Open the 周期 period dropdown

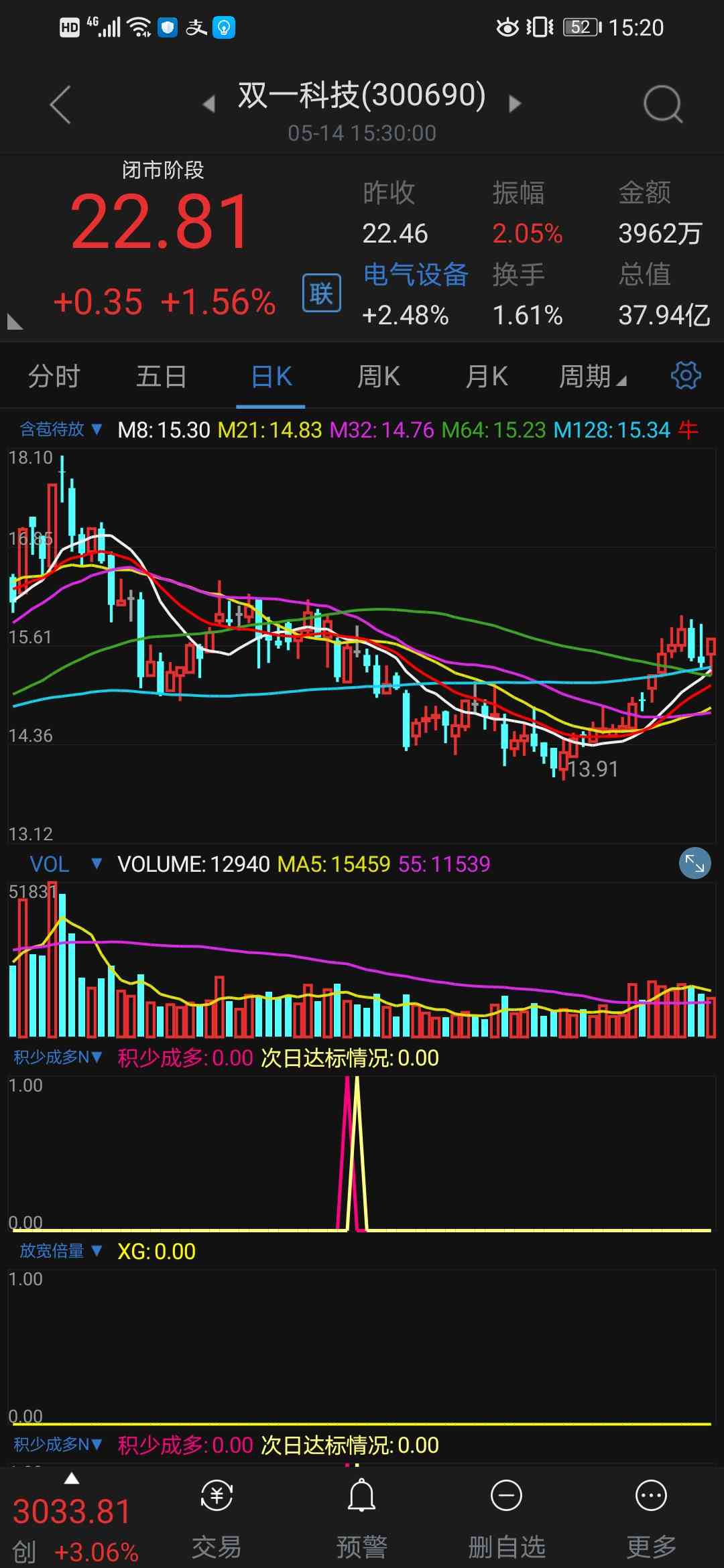point(593,377)
